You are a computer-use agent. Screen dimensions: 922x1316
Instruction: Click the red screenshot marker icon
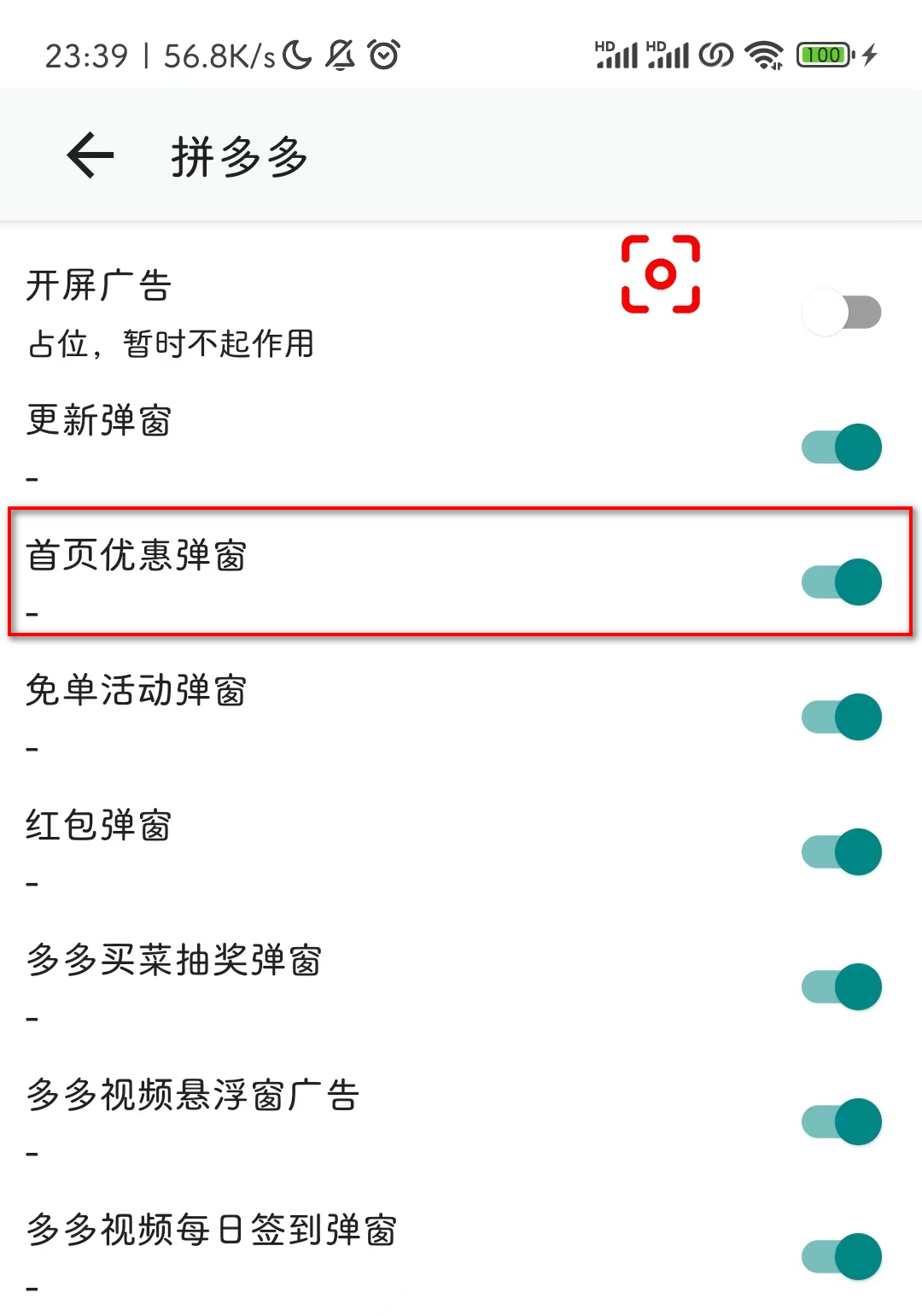[x=660, y=273]
